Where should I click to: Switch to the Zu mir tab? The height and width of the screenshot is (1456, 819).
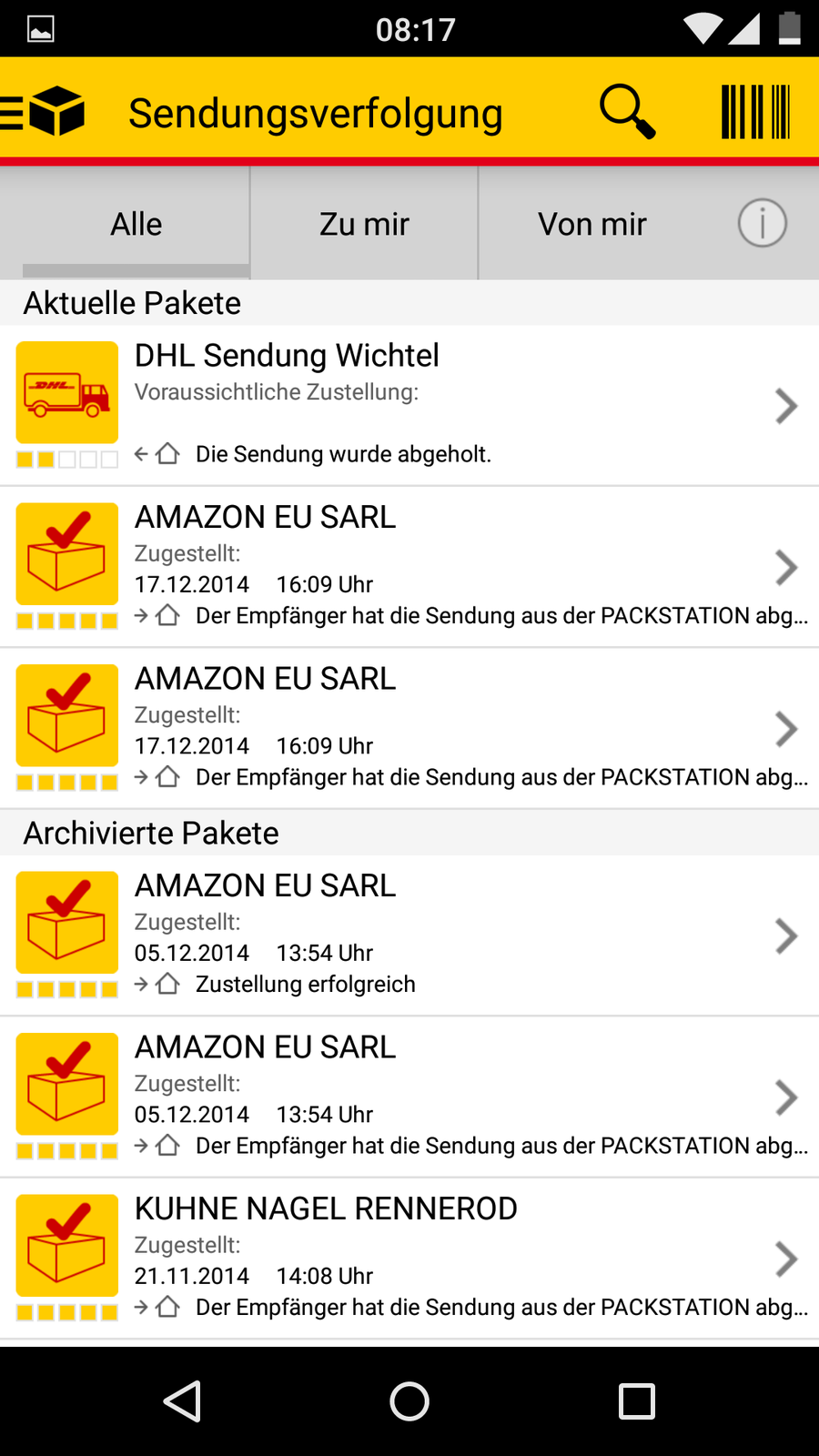tap(364, 224)
